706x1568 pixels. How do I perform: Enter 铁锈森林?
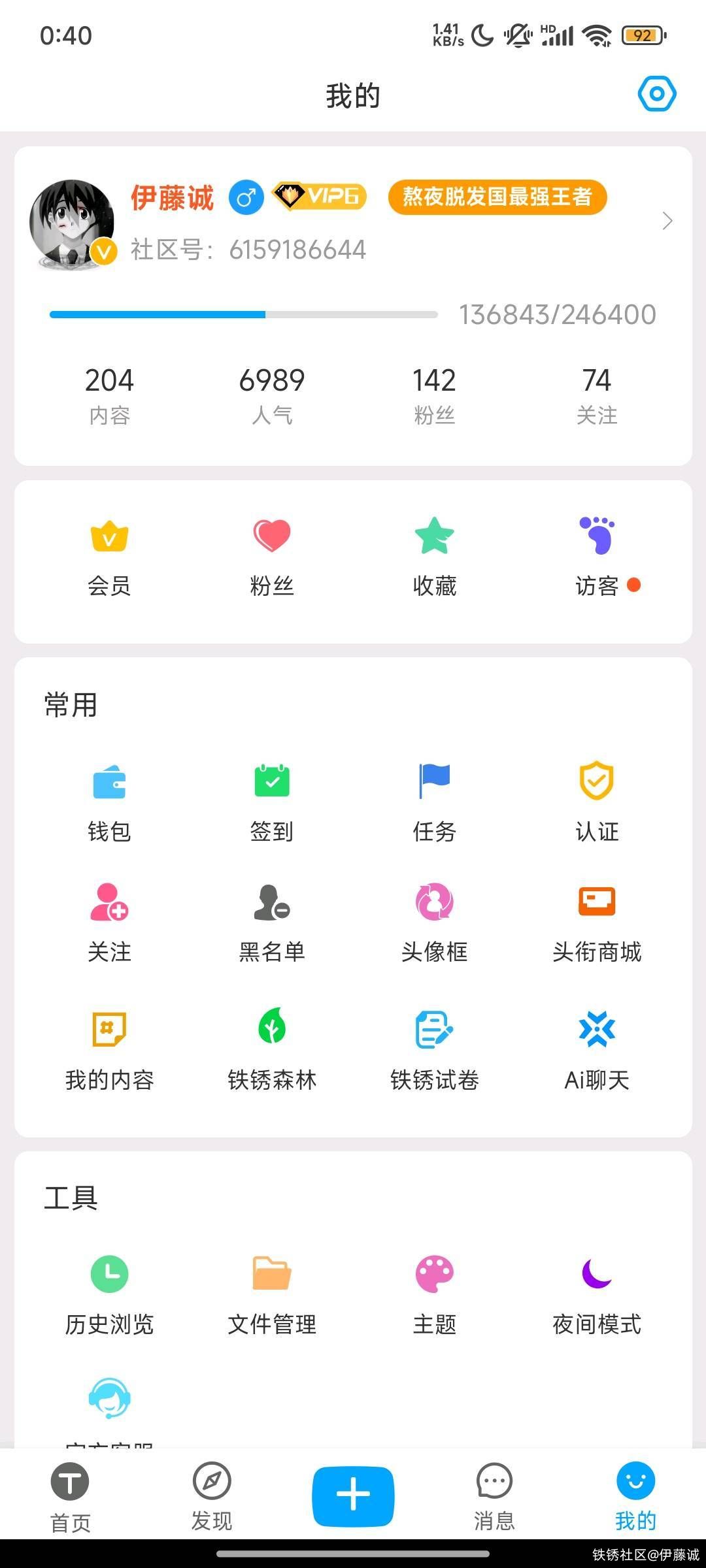tap(272, 1050)
